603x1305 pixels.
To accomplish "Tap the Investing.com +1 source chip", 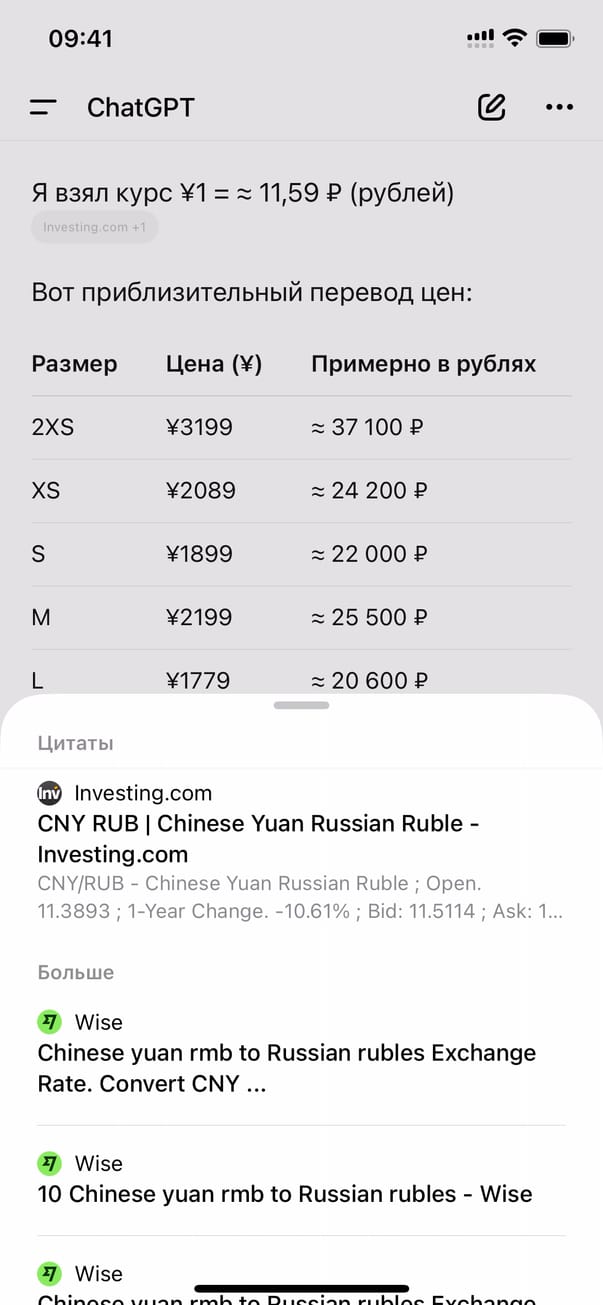I will point(94,227).
